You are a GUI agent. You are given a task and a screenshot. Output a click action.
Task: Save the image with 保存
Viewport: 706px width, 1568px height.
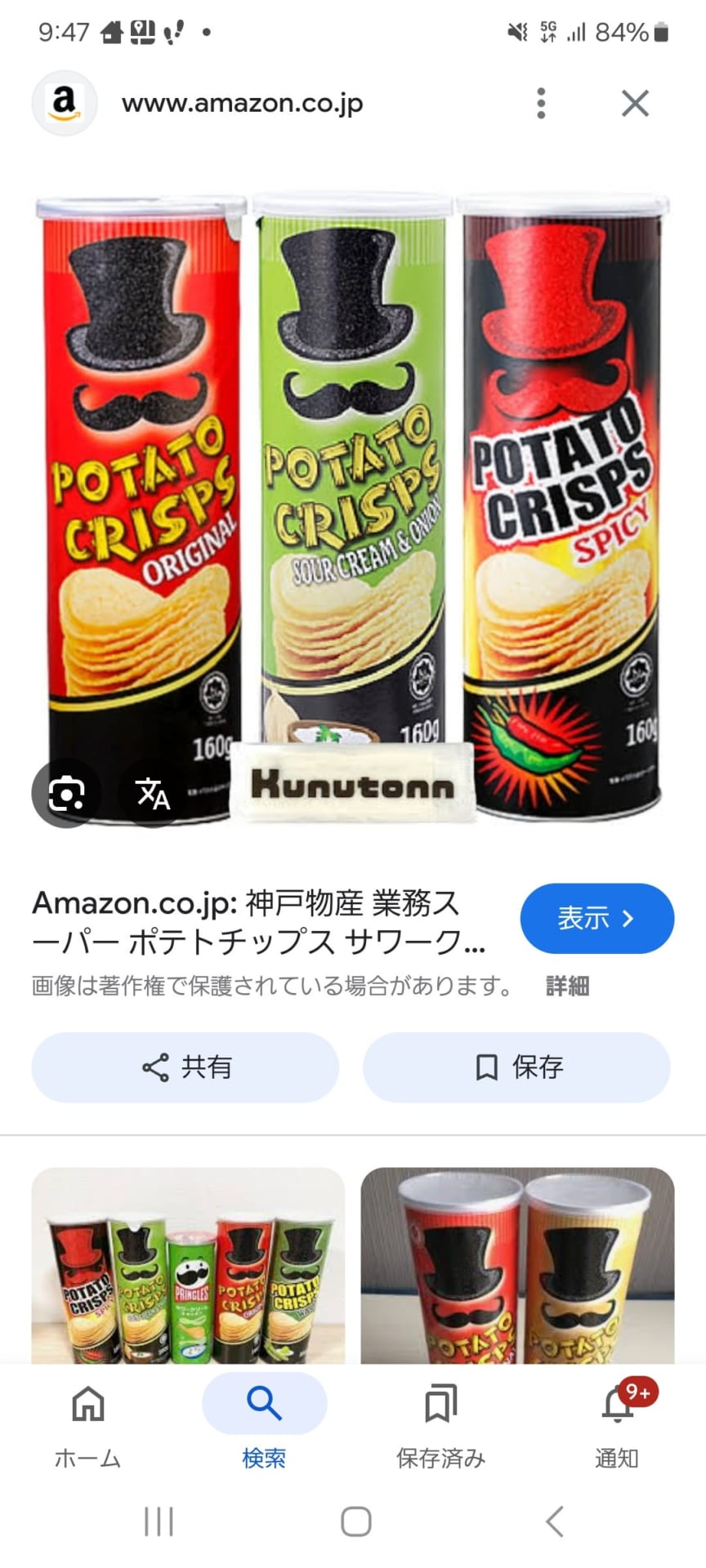point(516,1067)
